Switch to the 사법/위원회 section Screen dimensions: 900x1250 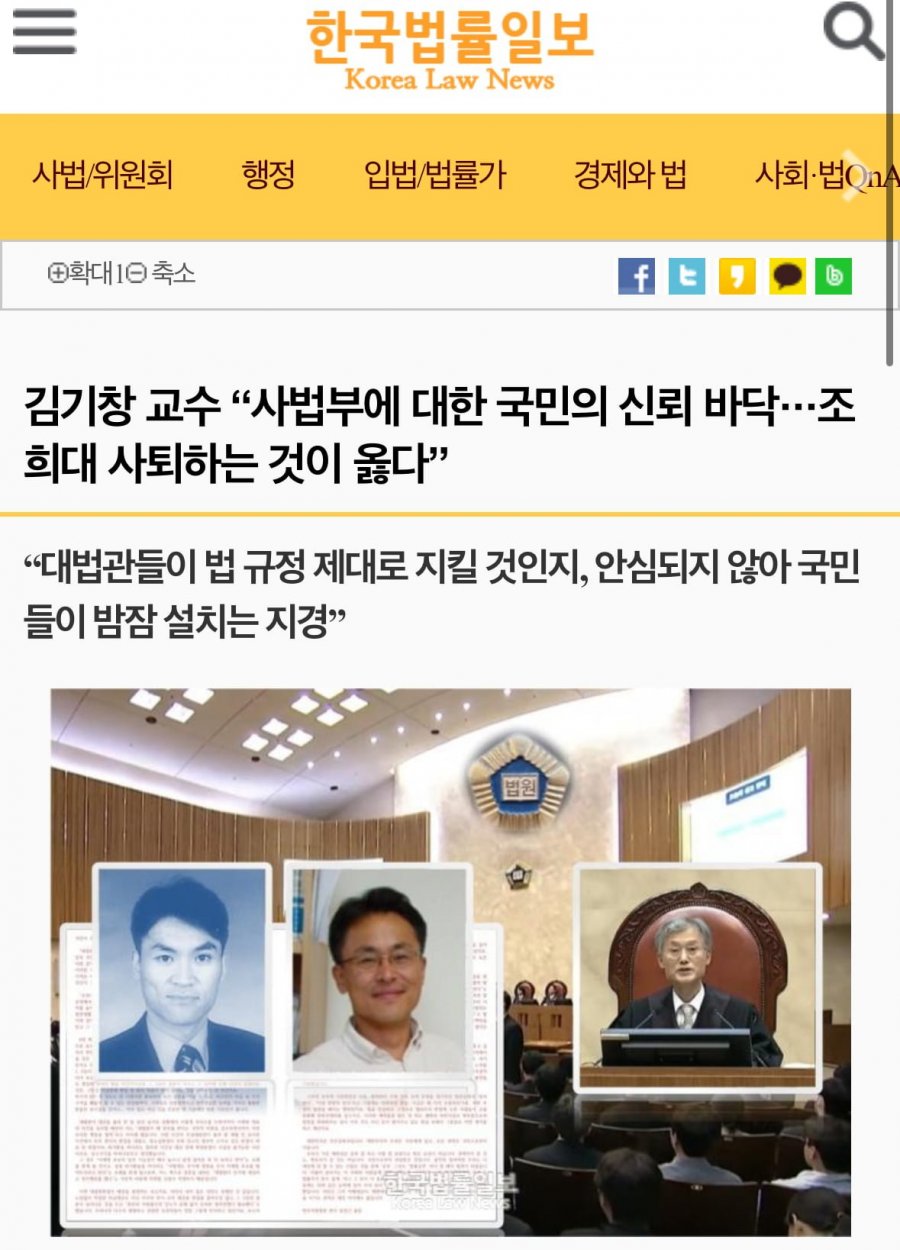(x=102, y=176)
